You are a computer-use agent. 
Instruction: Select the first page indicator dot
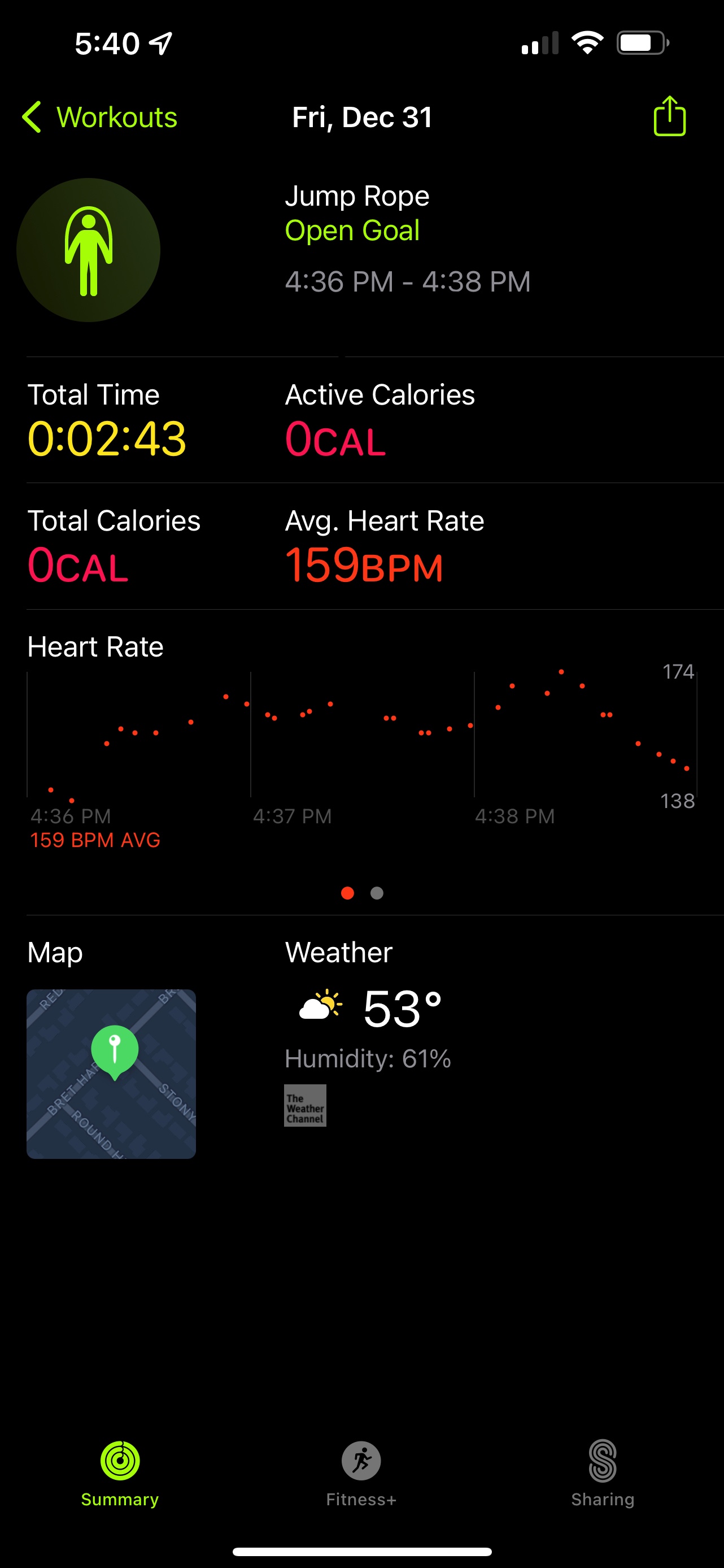click(x=348, y=893)
